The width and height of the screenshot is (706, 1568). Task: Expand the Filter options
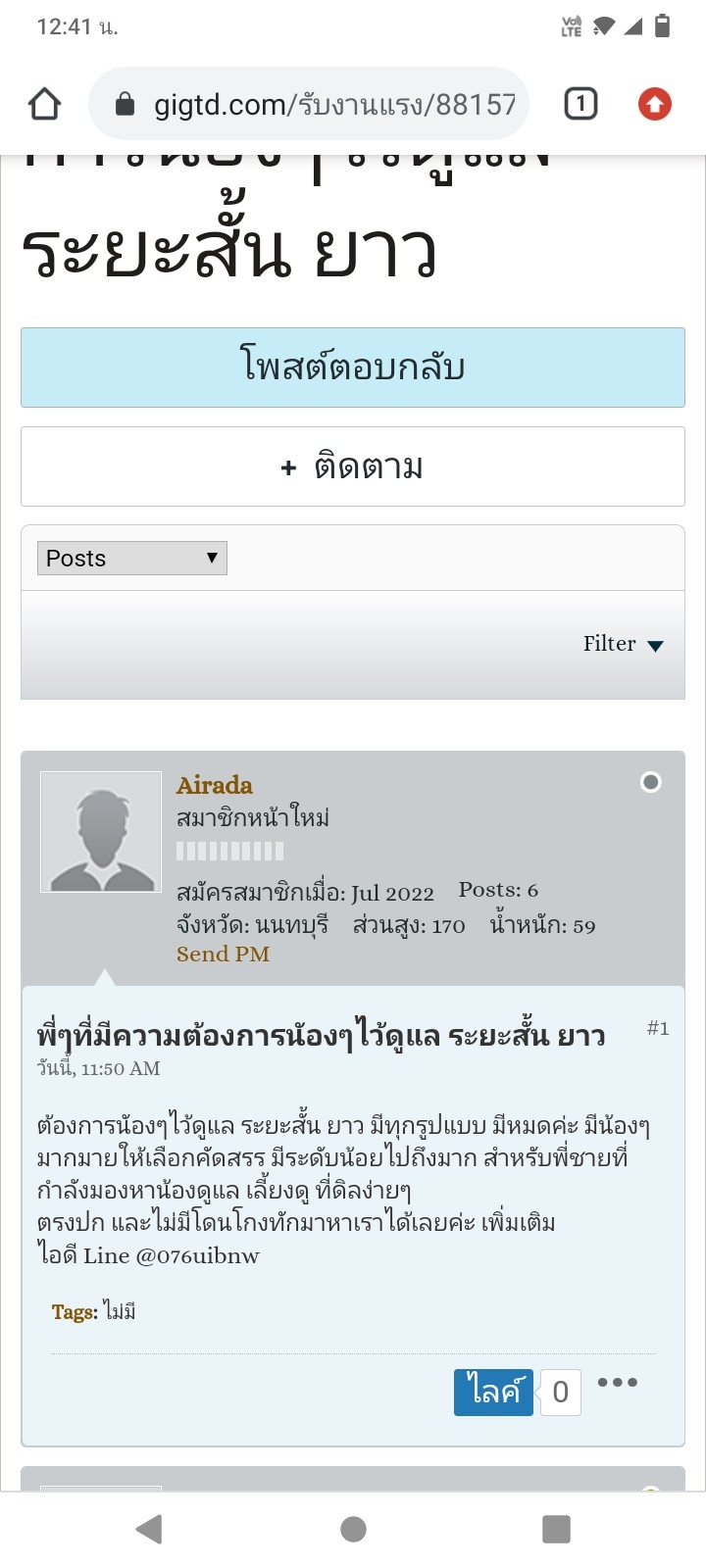click(624, 644)
